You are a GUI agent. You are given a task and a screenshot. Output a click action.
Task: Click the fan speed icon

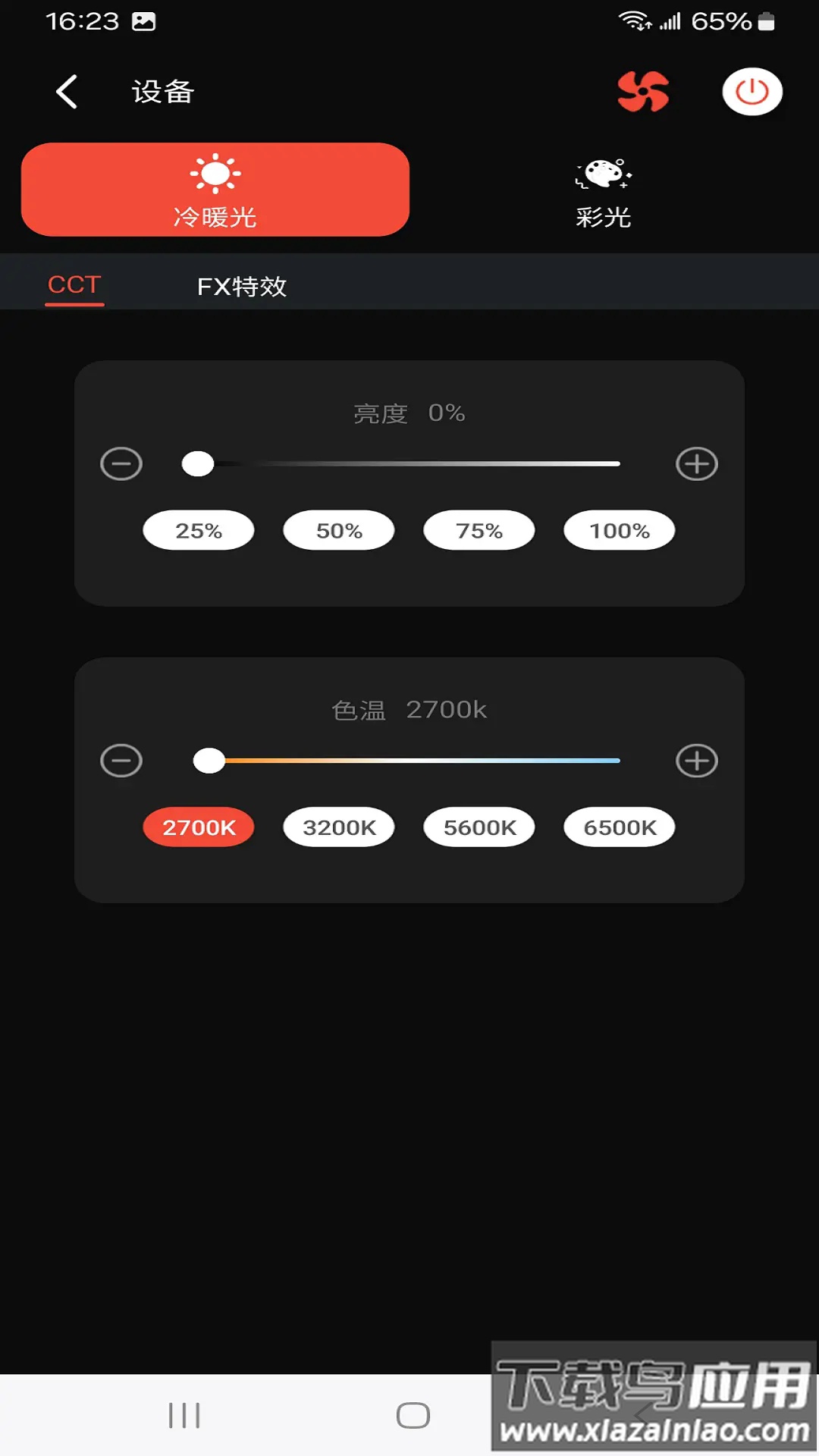pos(642,91)
